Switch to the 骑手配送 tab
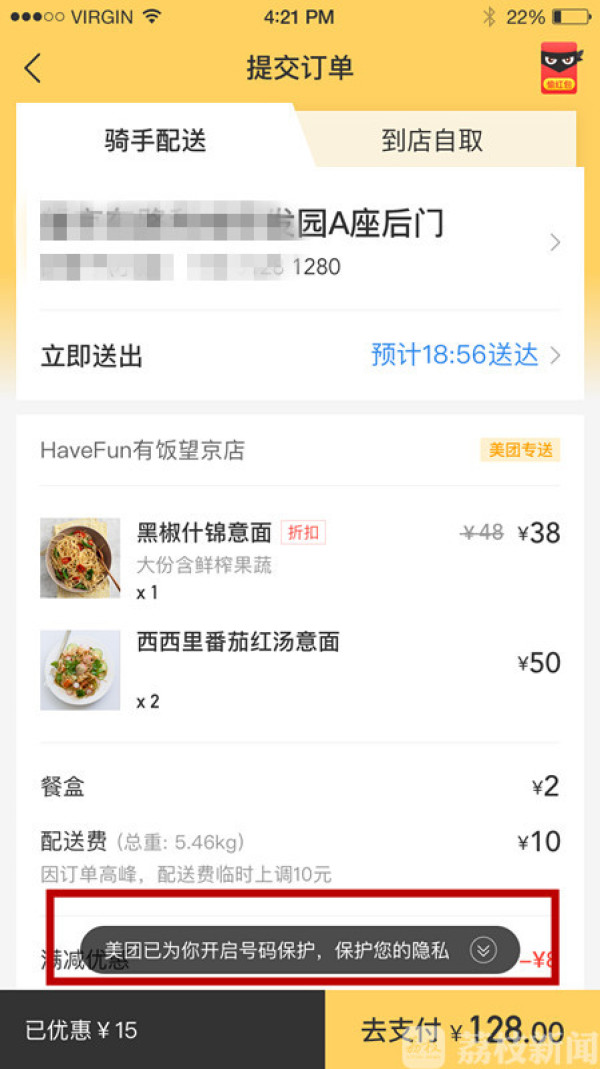The height and width of the screenshot is (1069, 600). [155, 141]
